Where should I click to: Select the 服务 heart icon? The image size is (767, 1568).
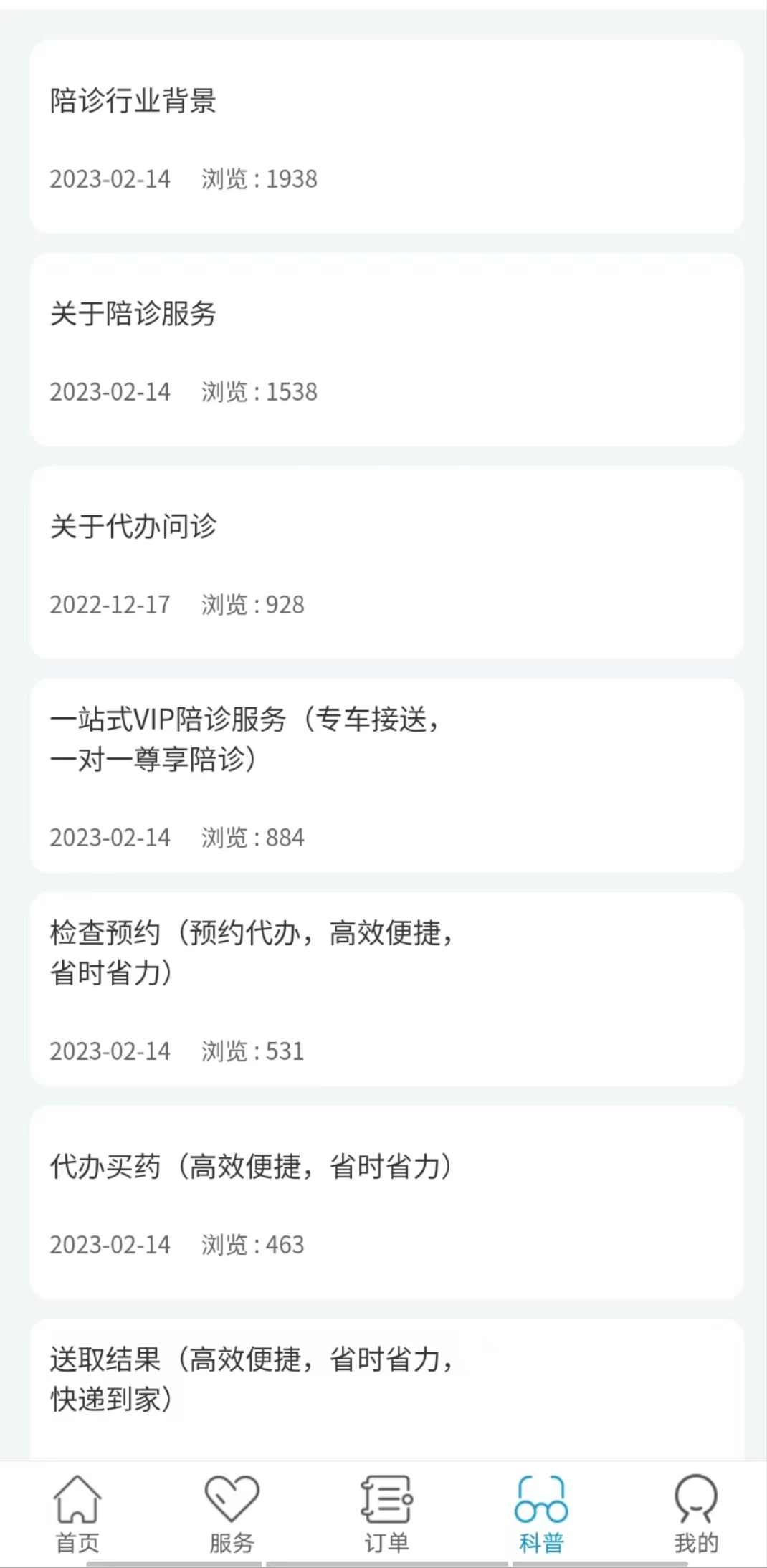tap(230, 1501)
